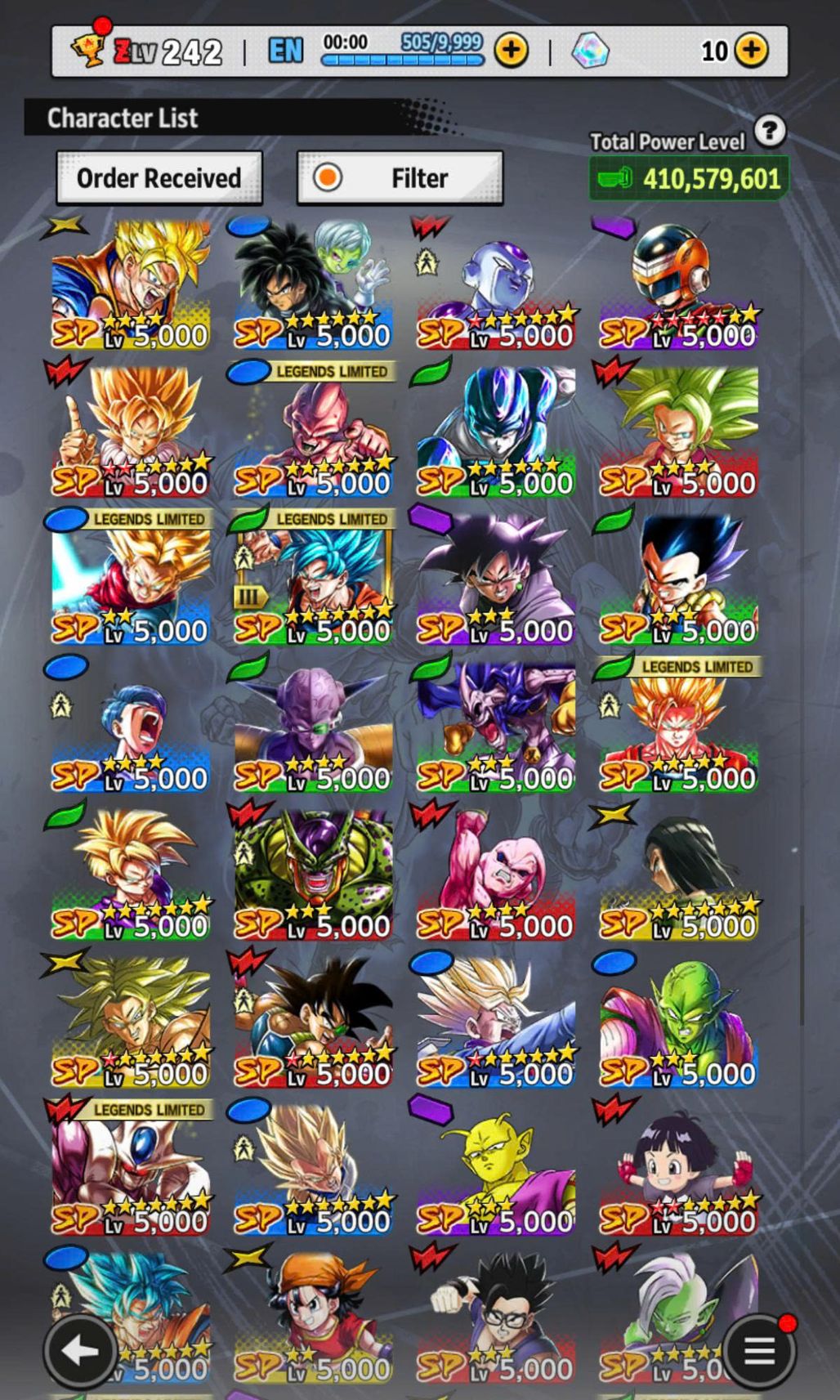Open the Filter options
Viewport: 840px width, 1400px height.
coord(400,177)
